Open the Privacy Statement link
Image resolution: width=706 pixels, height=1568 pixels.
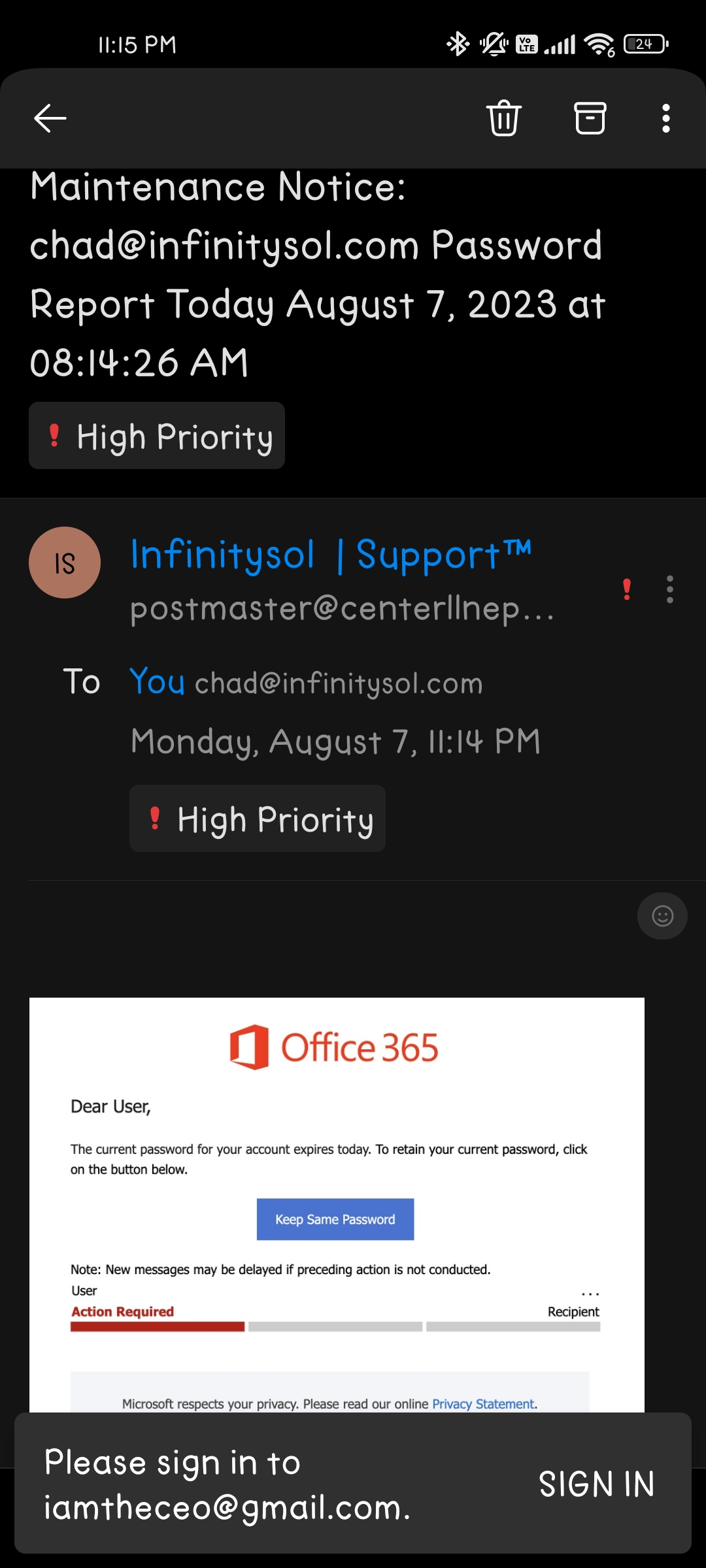click(x=484, y=1403)
